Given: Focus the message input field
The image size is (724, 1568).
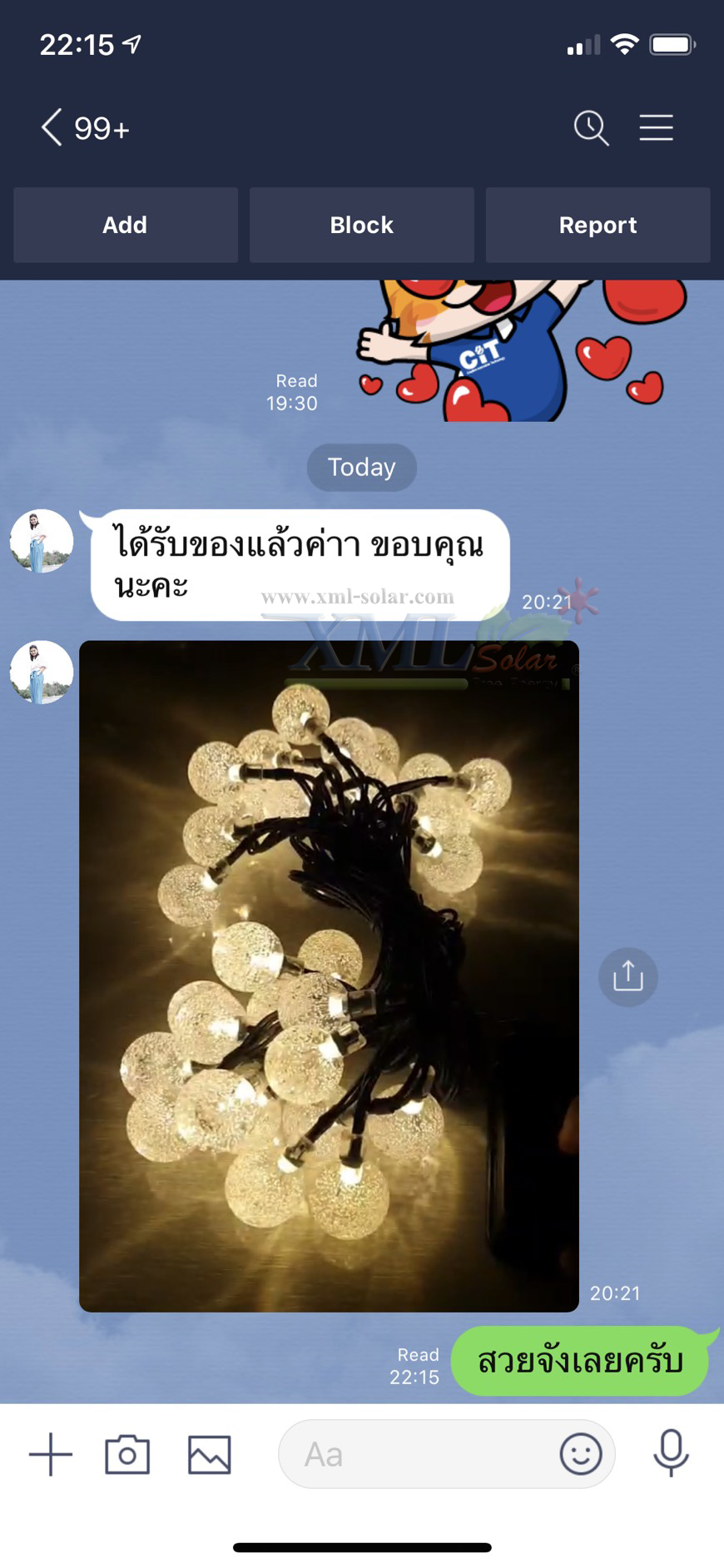Looking at the screenshot, I should click(416, 1454).
